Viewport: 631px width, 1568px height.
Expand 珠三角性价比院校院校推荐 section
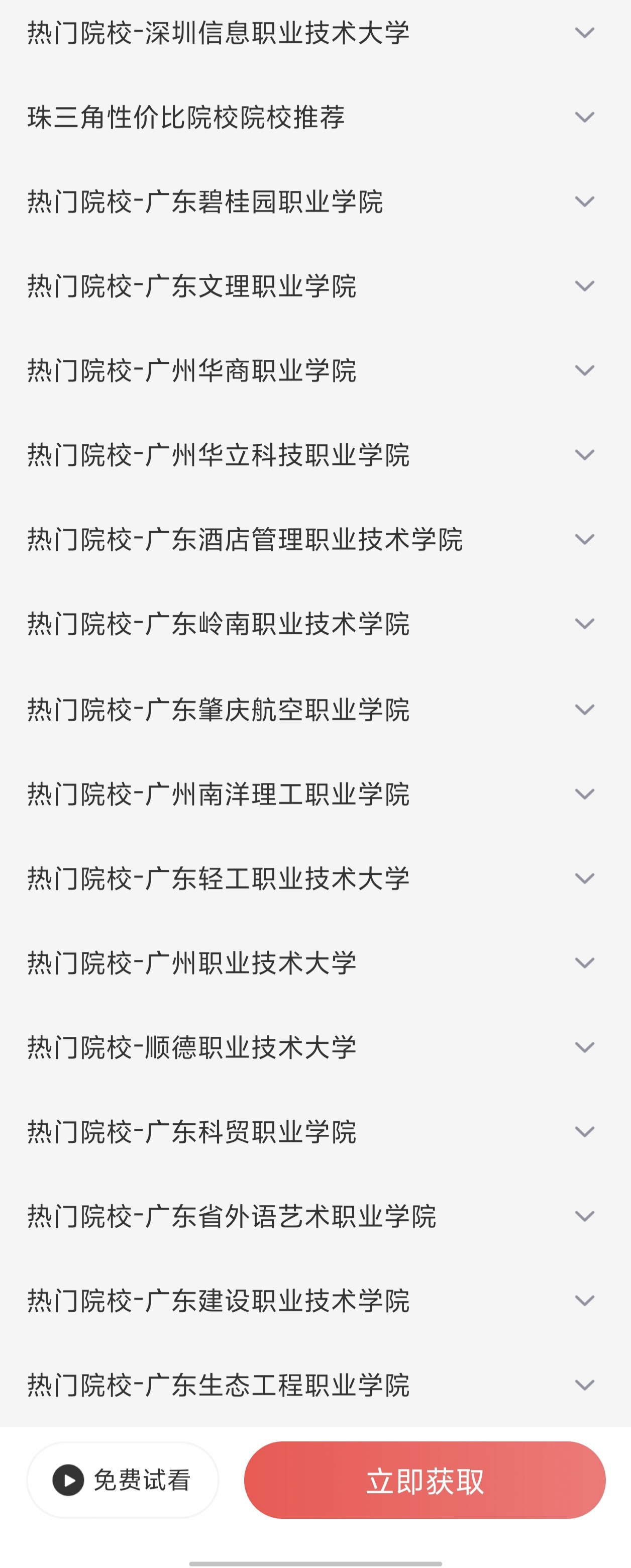[x=584, y=118]
